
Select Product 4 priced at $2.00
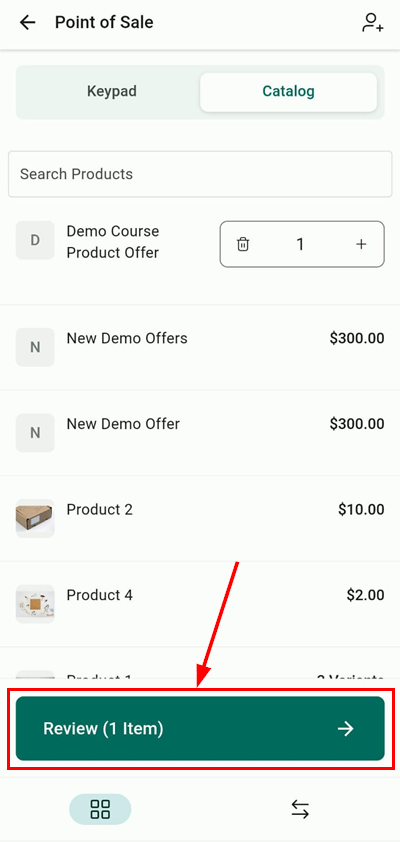200,604
